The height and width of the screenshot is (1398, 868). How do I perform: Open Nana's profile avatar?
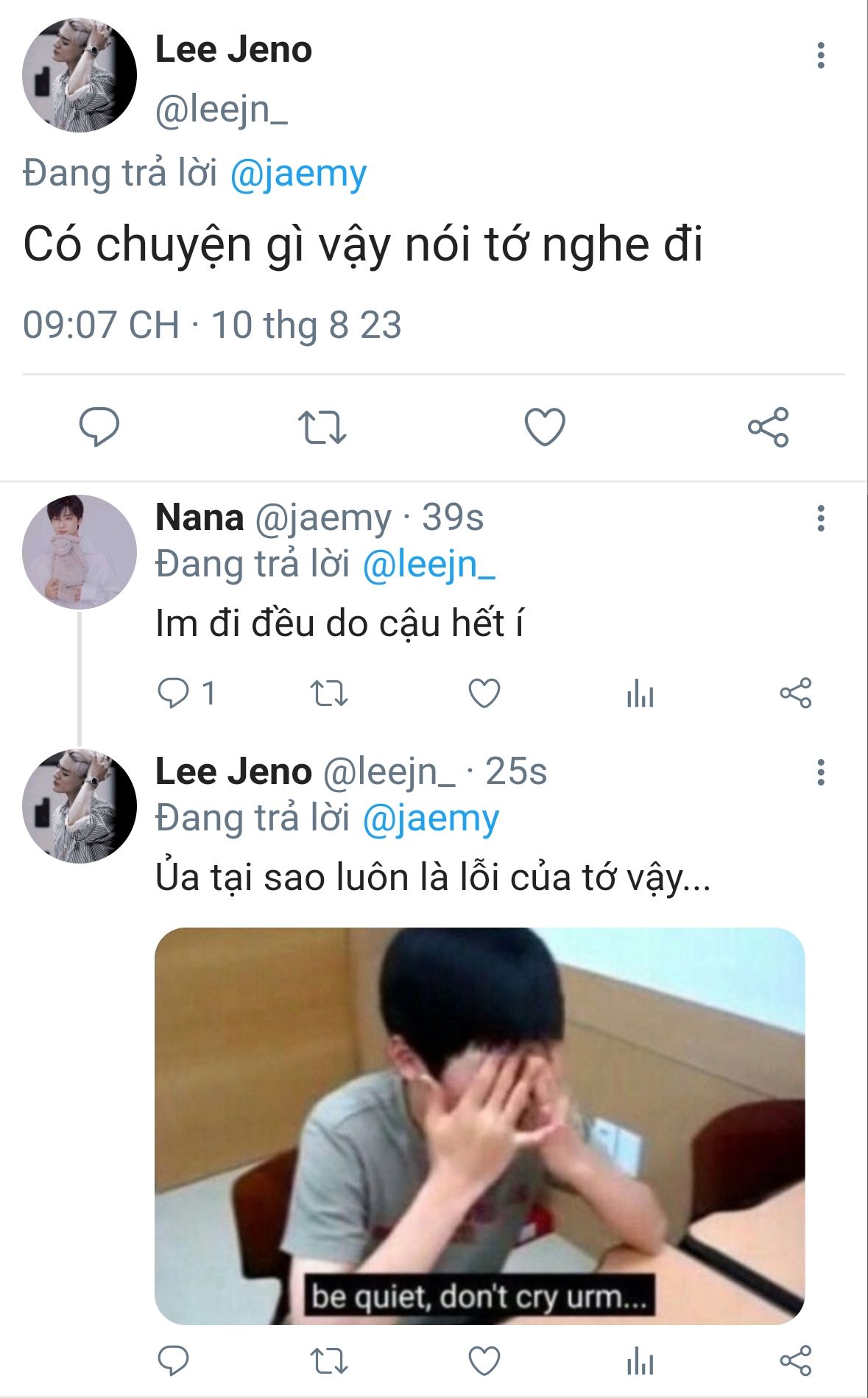pos(80,551)
